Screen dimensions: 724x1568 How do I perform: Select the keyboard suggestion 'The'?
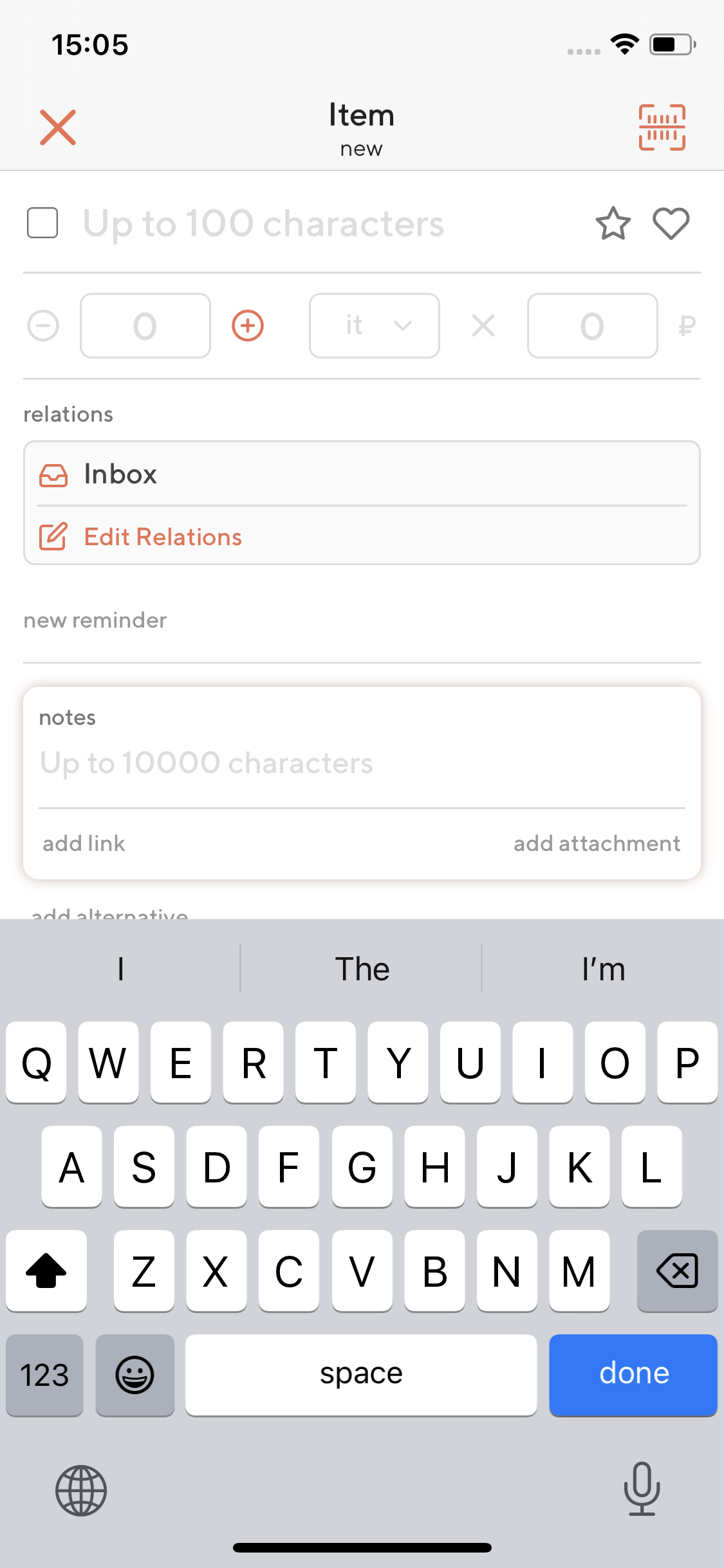click(362, 969)
